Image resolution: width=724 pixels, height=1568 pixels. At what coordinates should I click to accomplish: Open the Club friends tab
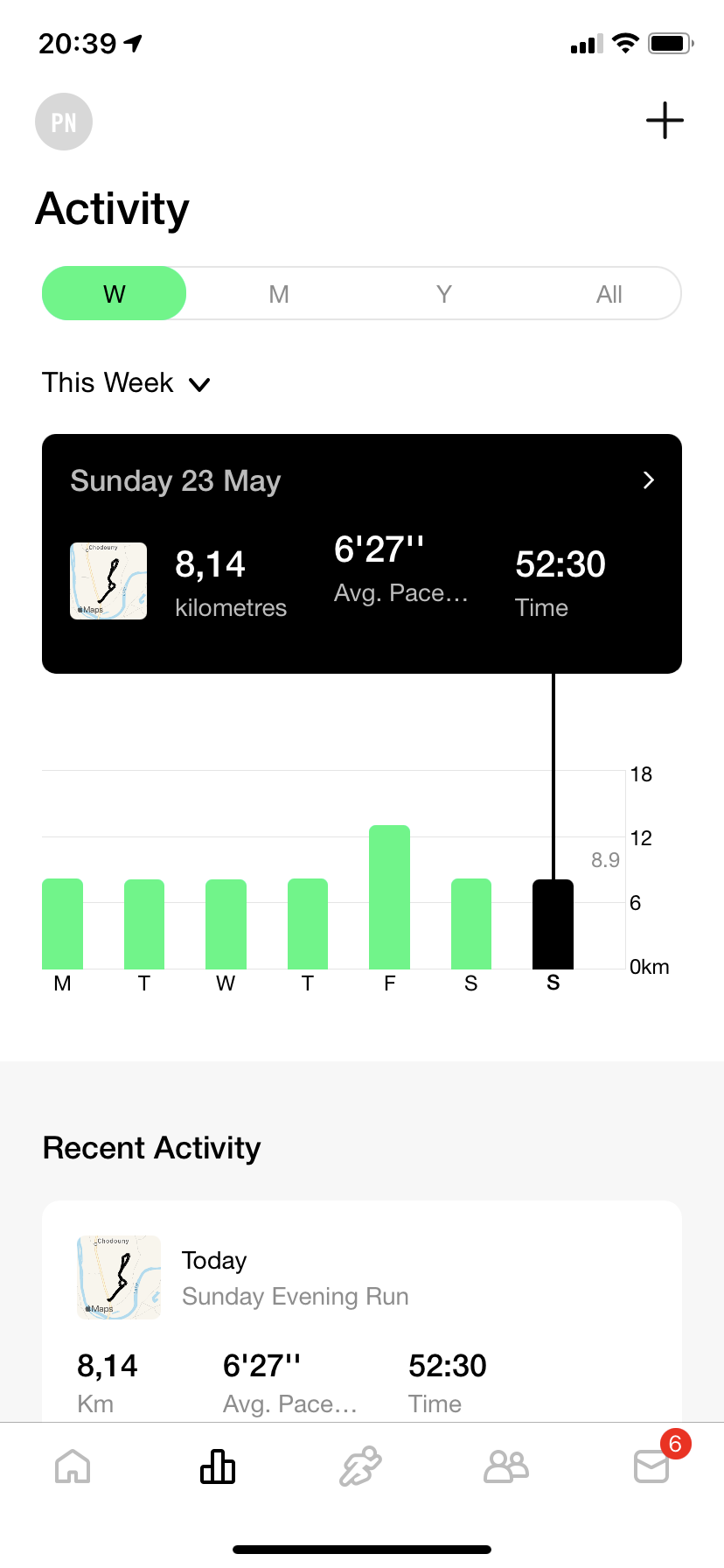[x=506, y=1466]
